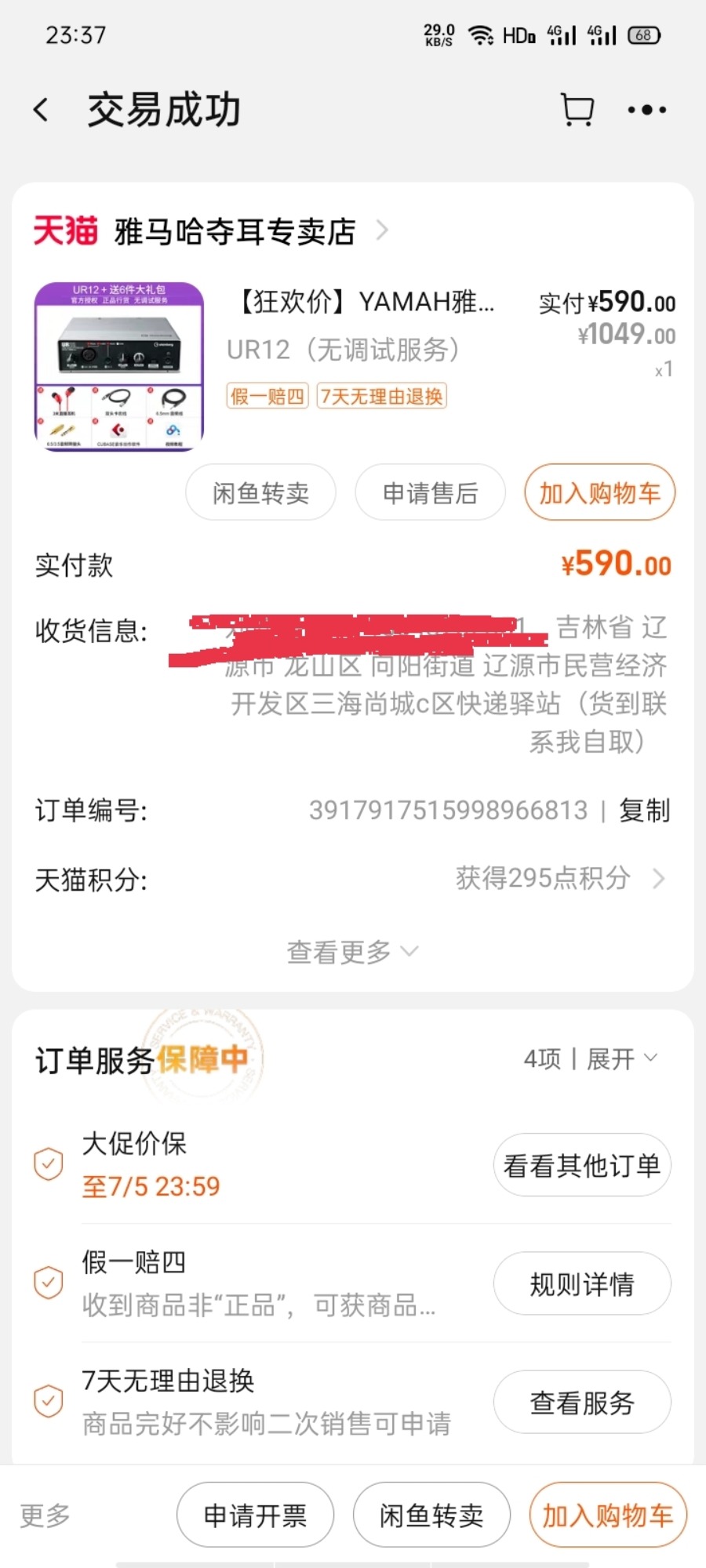Open the 更多 options at bottom
The height and width of the screenshot is (1568, 706).
point(45,1515)
